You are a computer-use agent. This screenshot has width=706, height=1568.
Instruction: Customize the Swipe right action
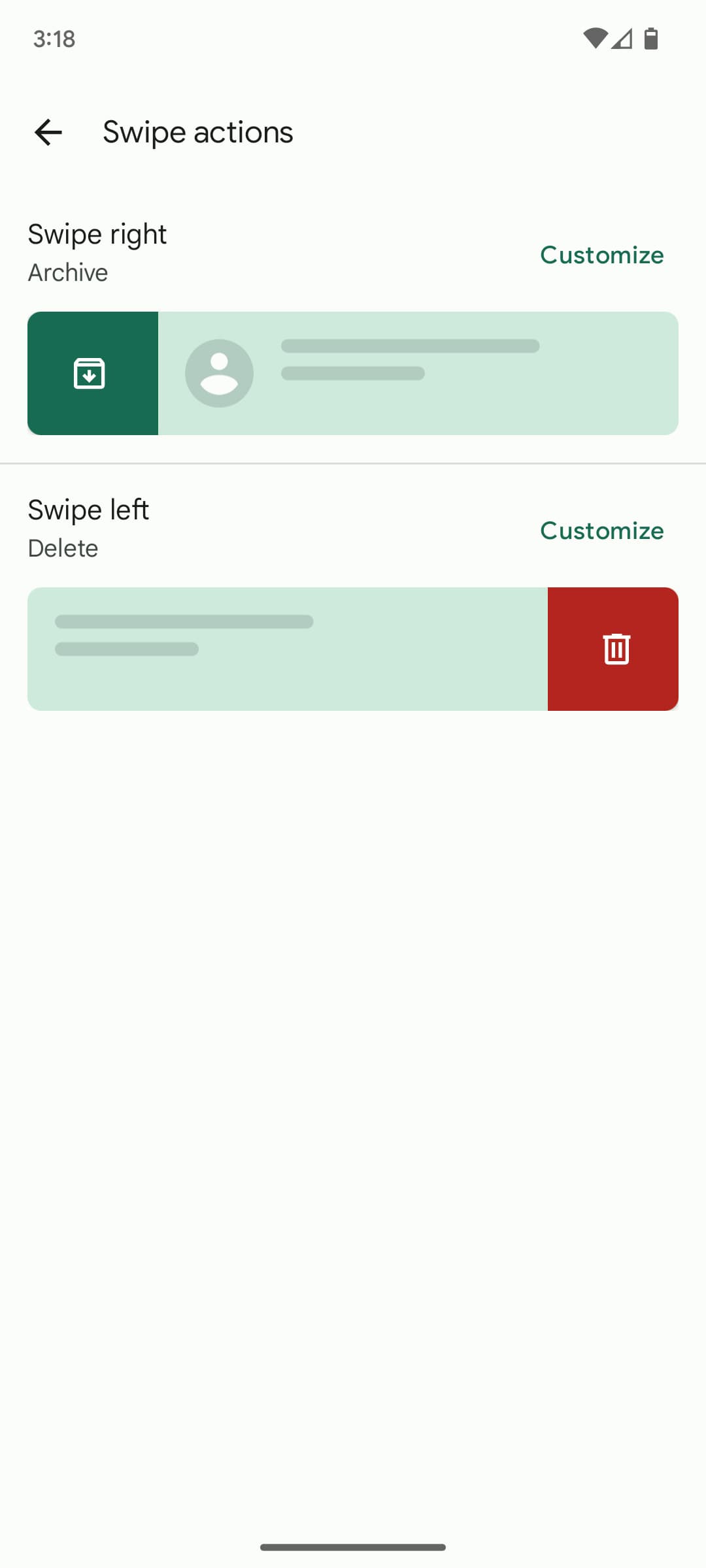point(601,255)
